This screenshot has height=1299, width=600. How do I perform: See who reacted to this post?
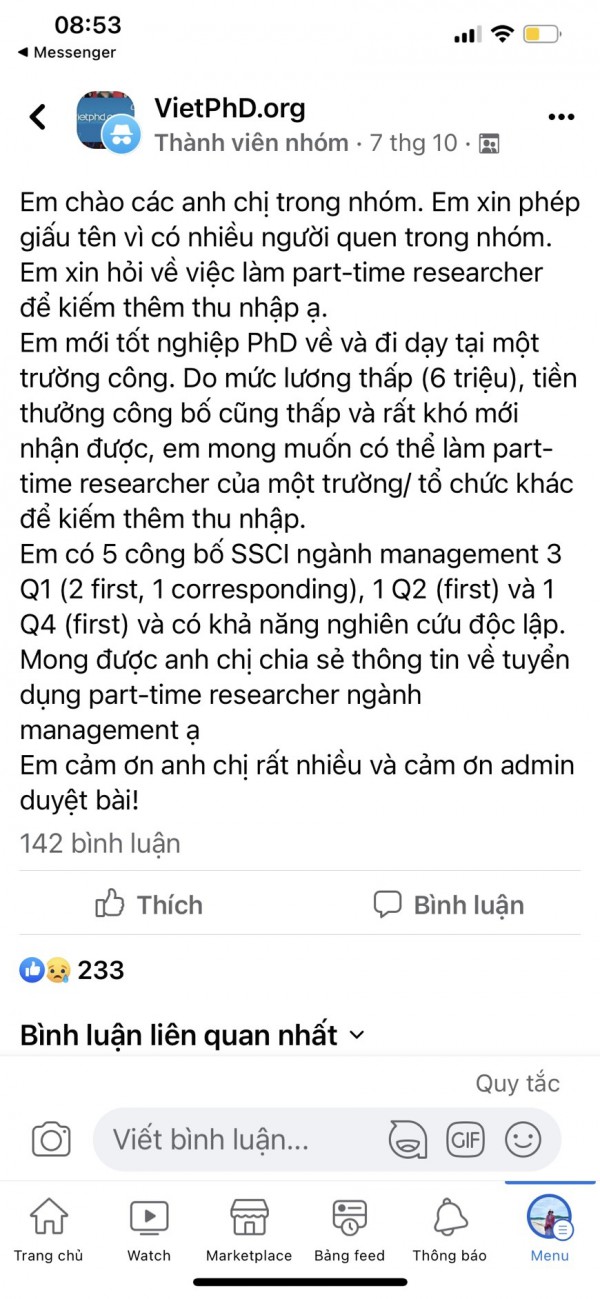[x=72, y=969]
